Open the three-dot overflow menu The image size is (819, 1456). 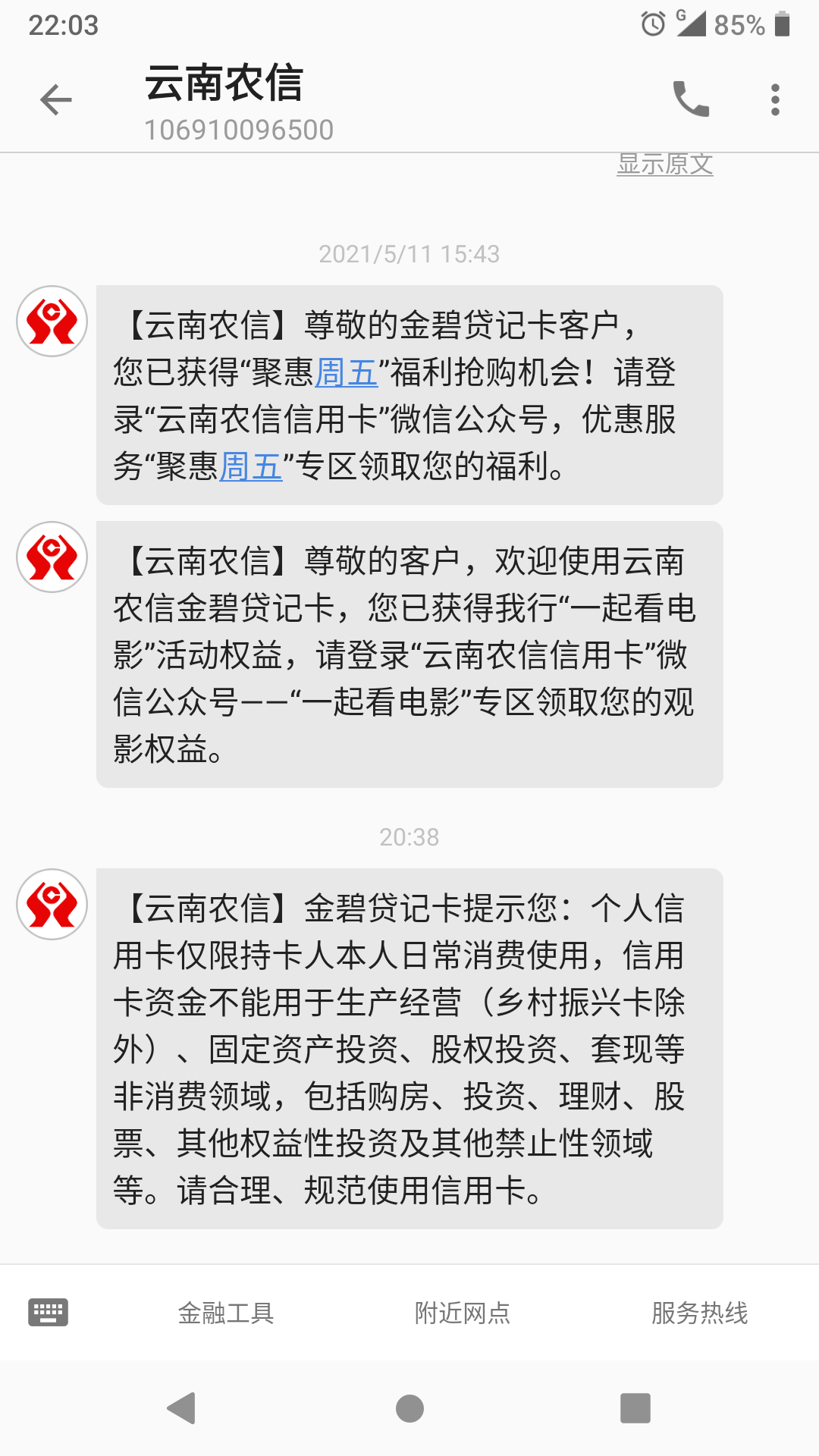tap(774, 100)
